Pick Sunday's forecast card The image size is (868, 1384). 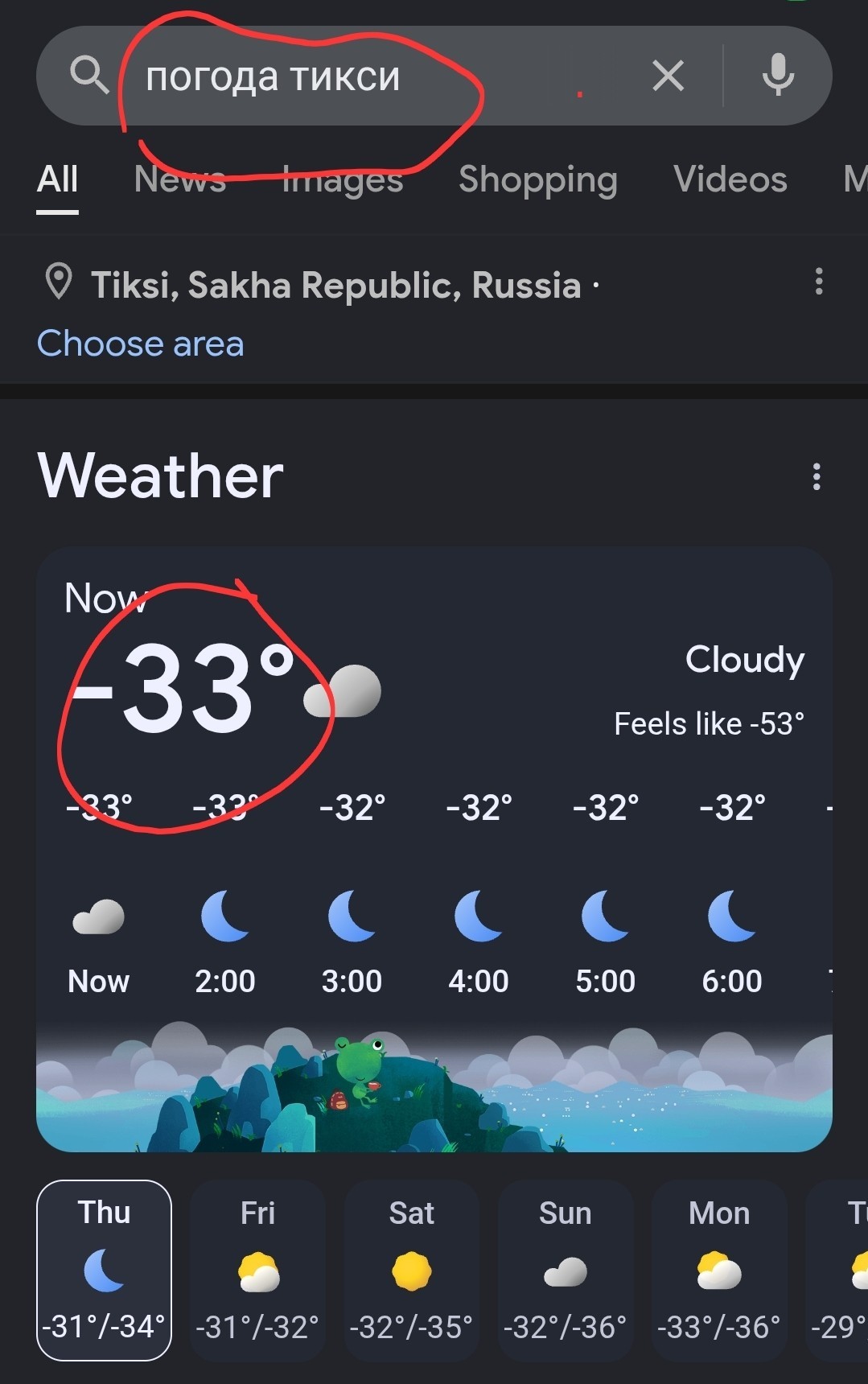(565, 1270)
